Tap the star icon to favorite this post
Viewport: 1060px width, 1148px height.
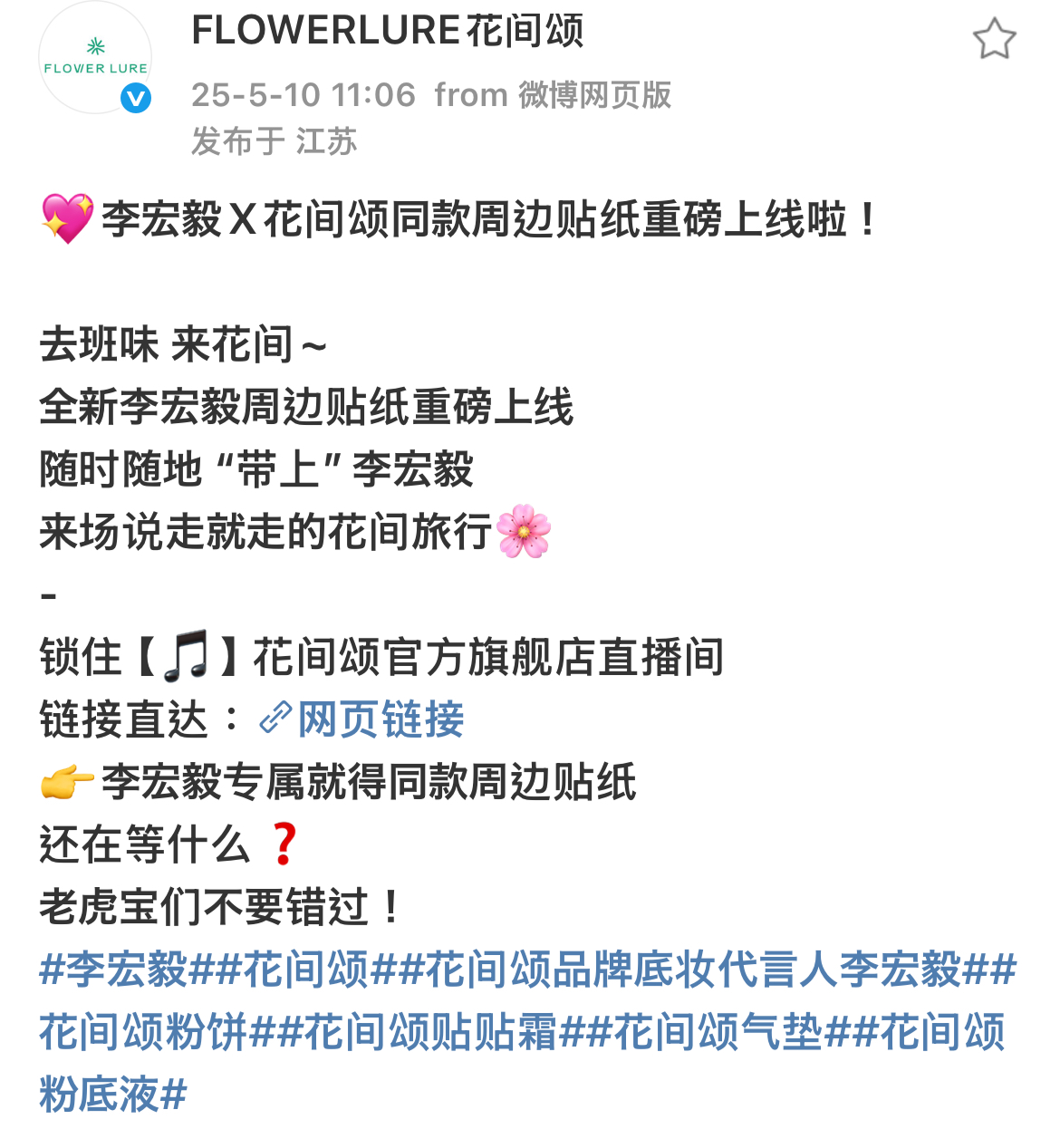click(x=994, y=40)
